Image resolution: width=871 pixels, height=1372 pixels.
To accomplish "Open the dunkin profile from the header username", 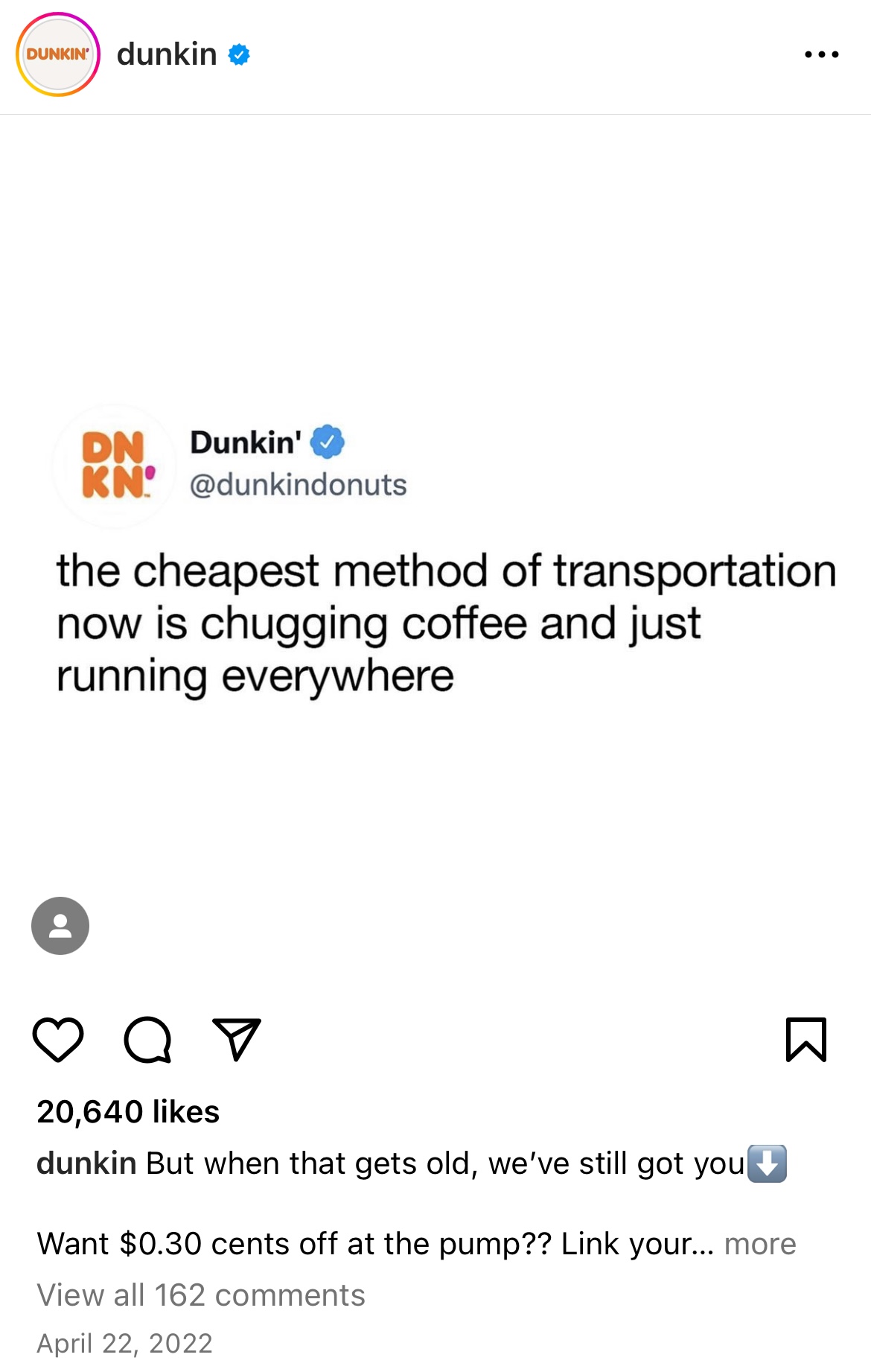I will [x=167, y=54].
